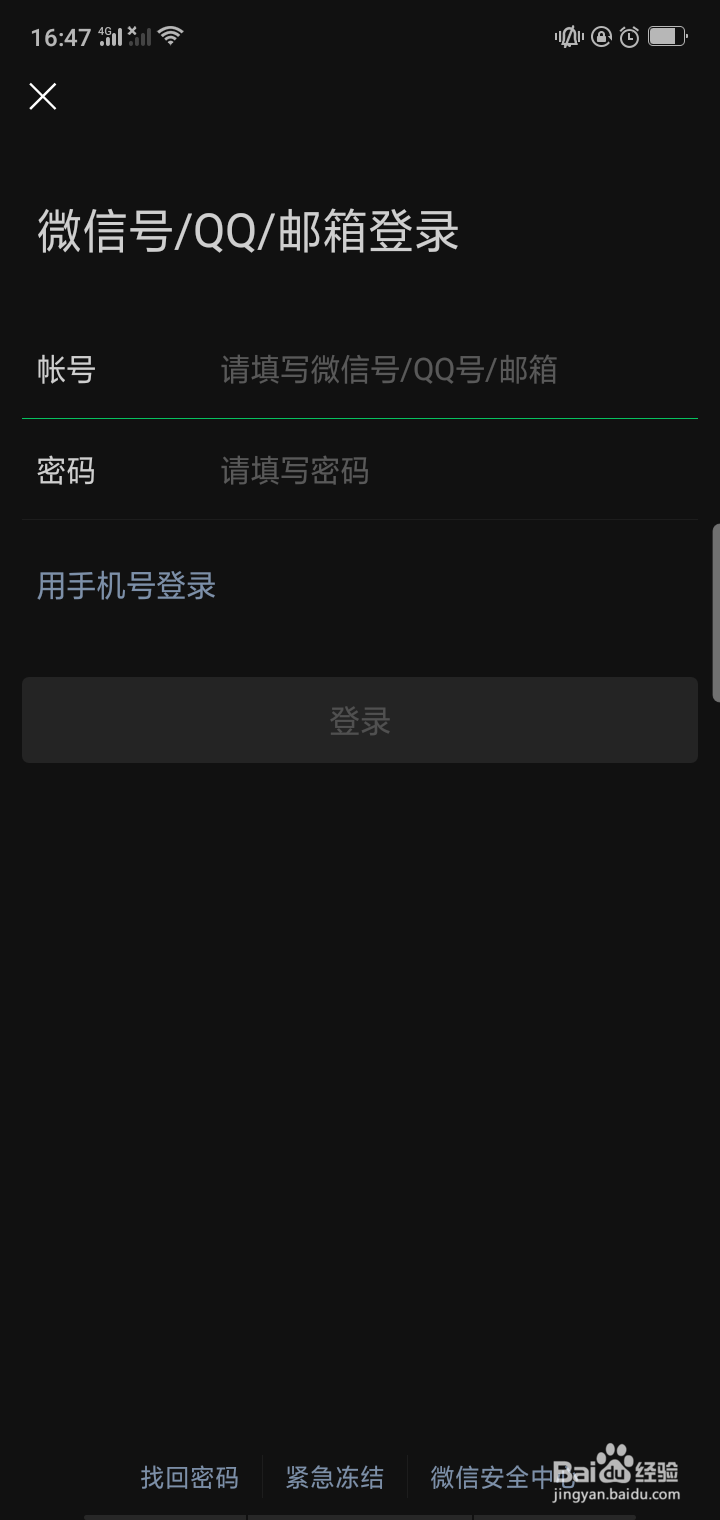Screen dimensions: 720x1520
Task: Toggle rotation lock in the status bar
Action: pos(601,36)
